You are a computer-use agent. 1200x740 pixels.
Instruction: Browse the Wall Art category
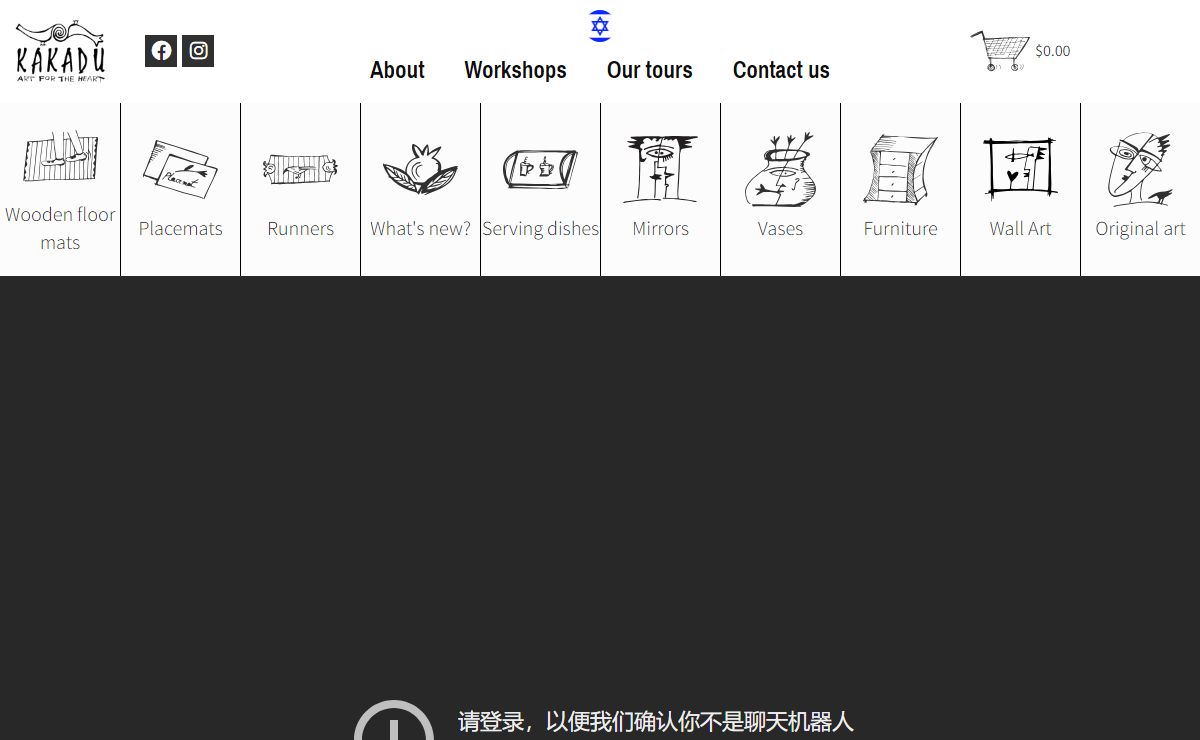1020,190
